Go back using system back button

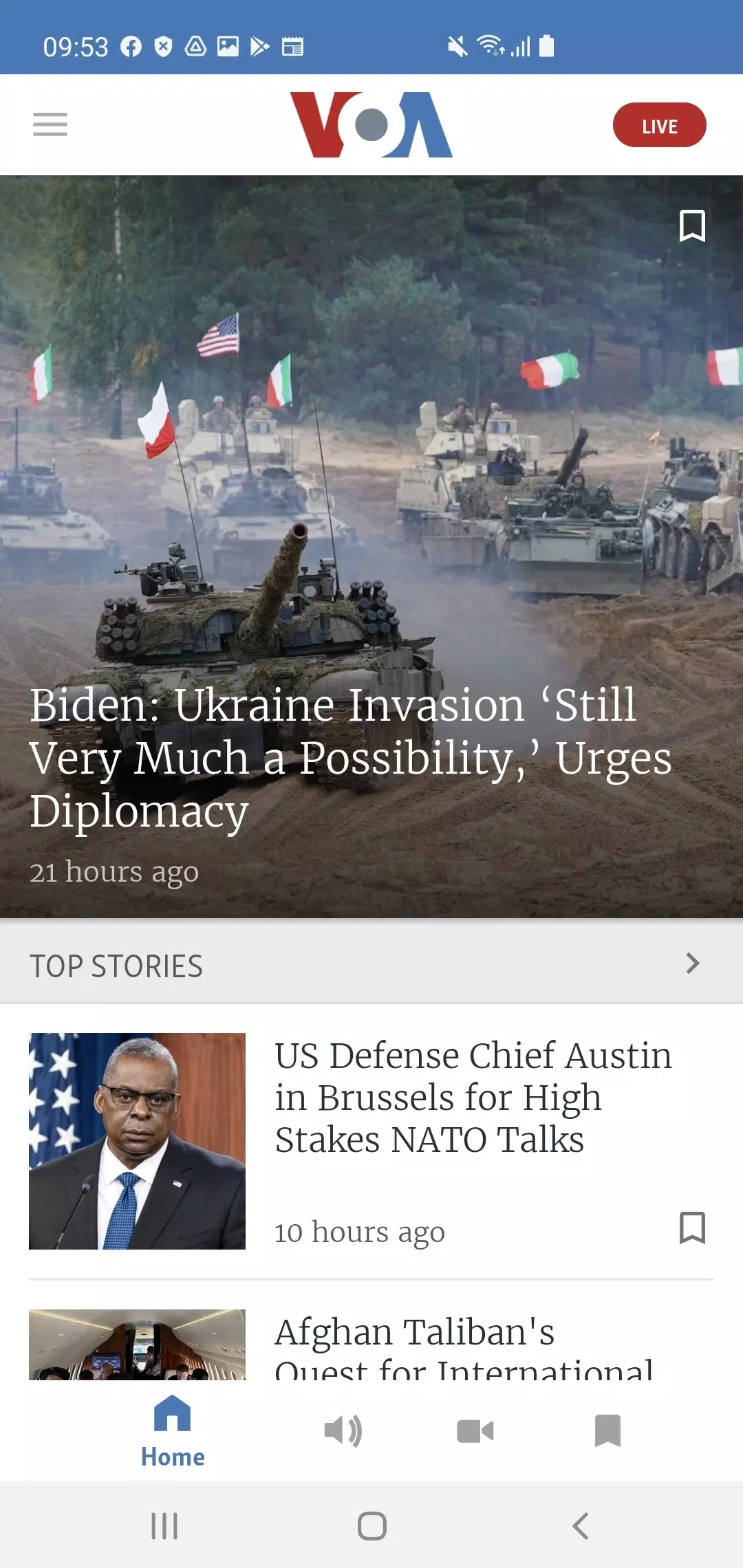coord(580,1526)
